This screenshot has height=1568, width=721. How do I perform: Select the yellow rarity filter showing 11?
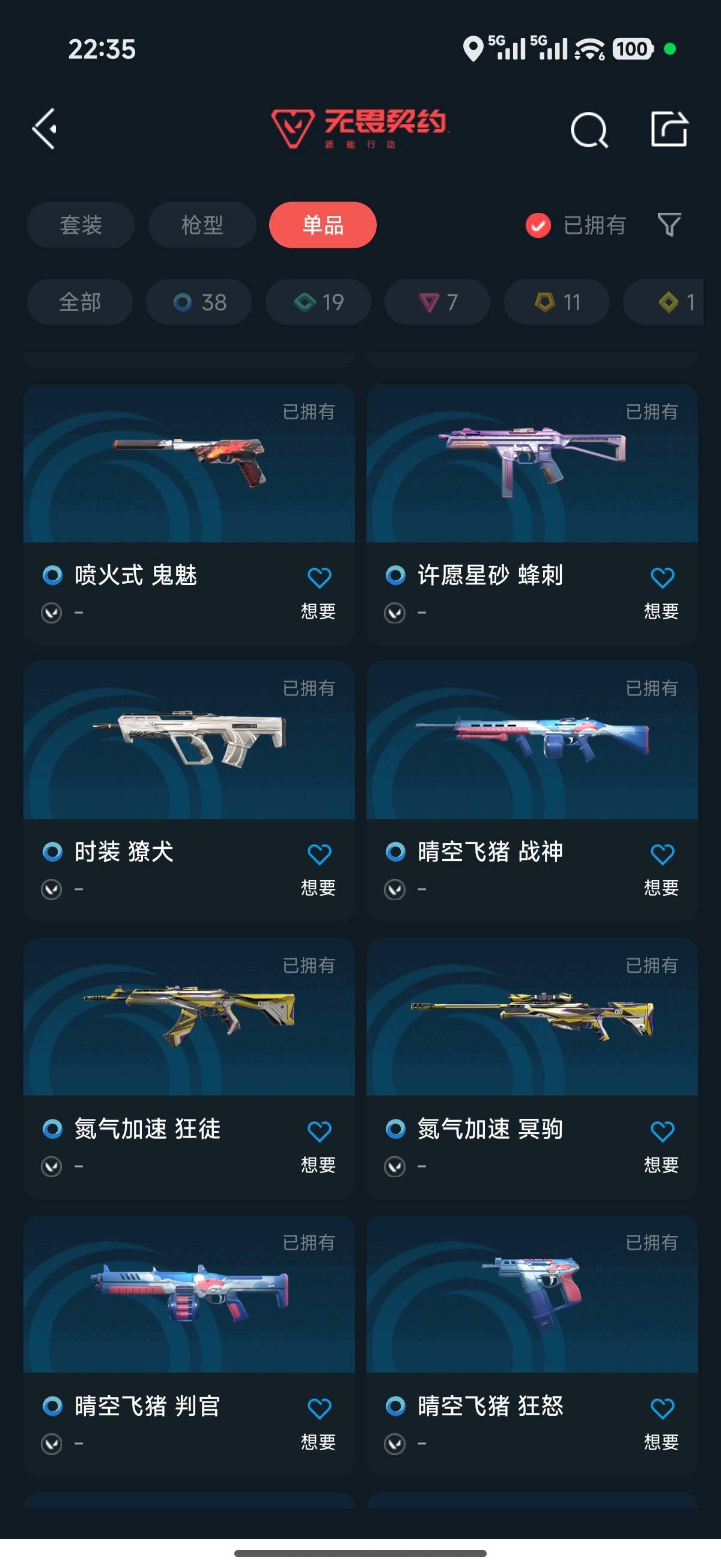[x=556, y=302]
